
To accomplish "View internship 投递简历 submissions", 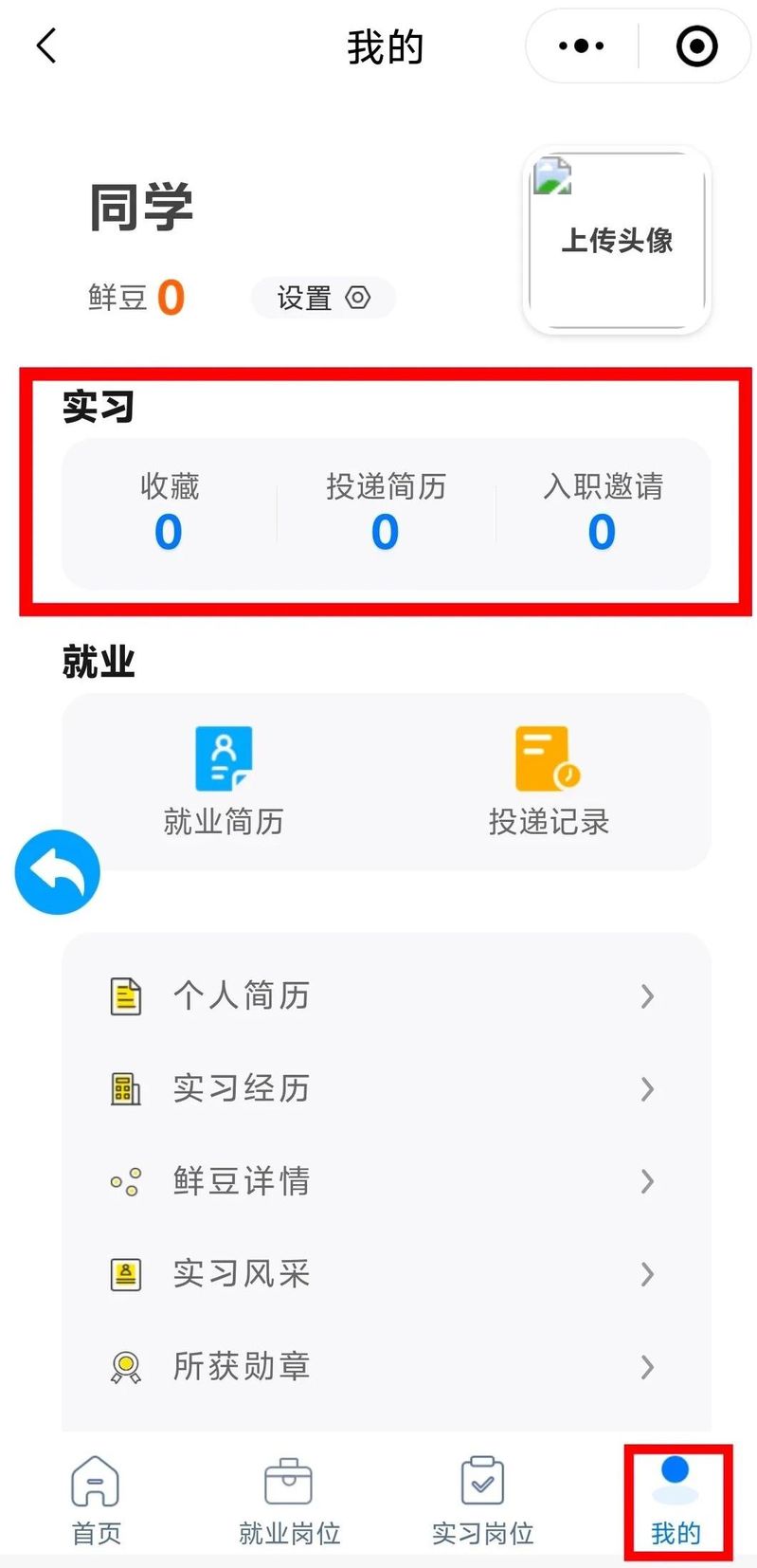I will coord(386,513).
